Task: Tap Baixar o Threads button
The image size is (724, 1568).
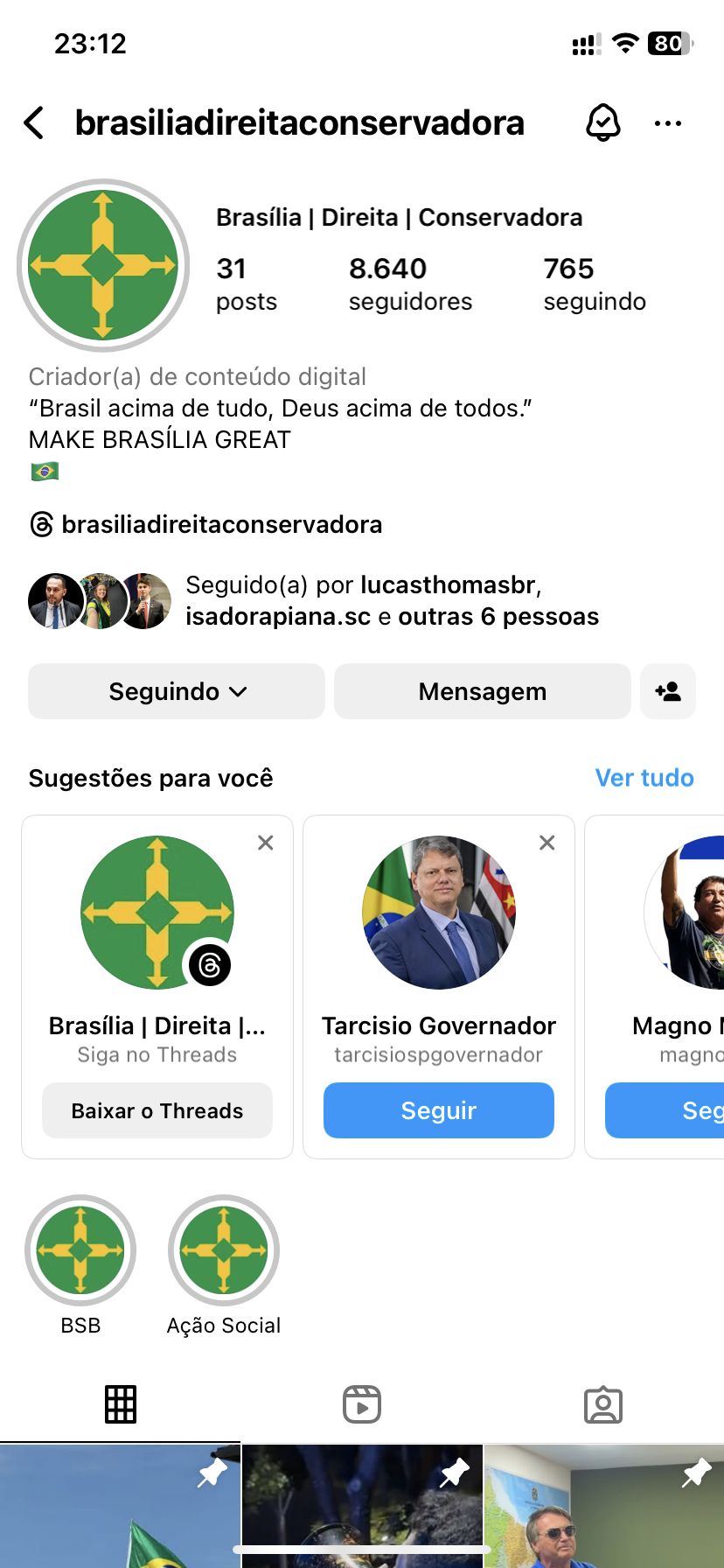Action: (x=157, y=1110)
